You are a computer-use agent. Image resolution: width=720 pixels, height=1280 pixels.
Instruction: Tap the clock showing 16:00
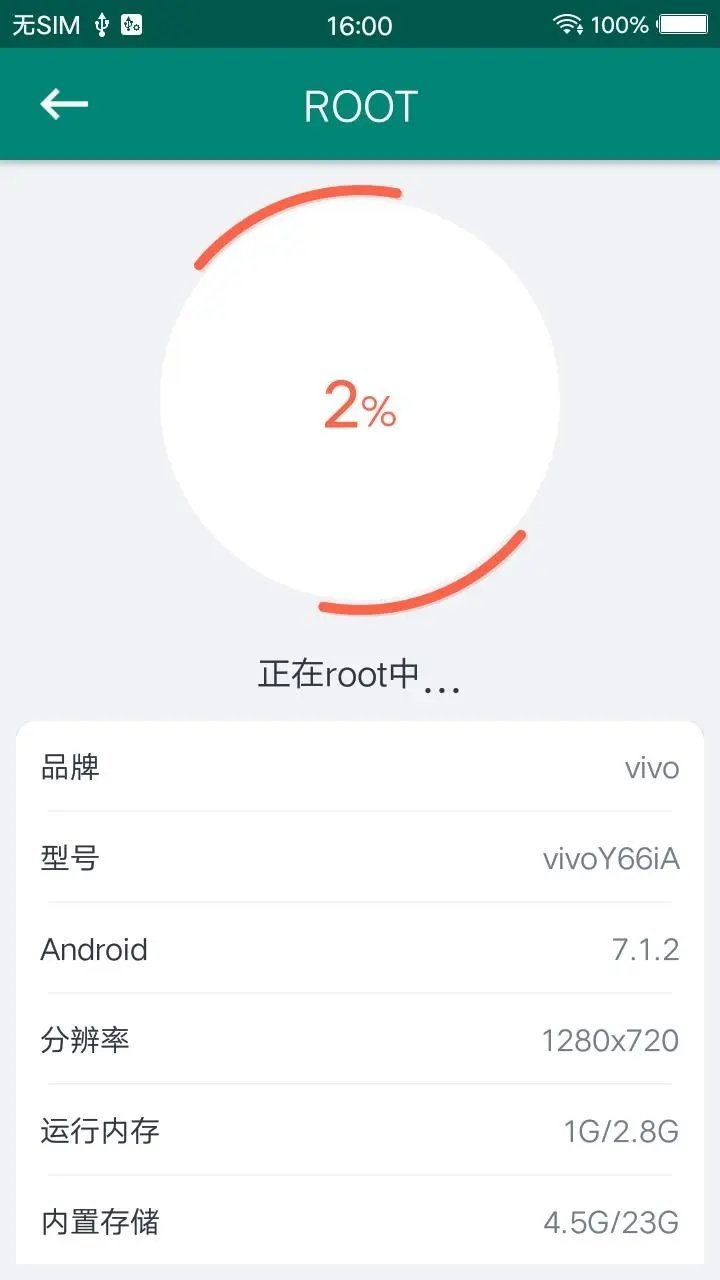pos(360,23)
